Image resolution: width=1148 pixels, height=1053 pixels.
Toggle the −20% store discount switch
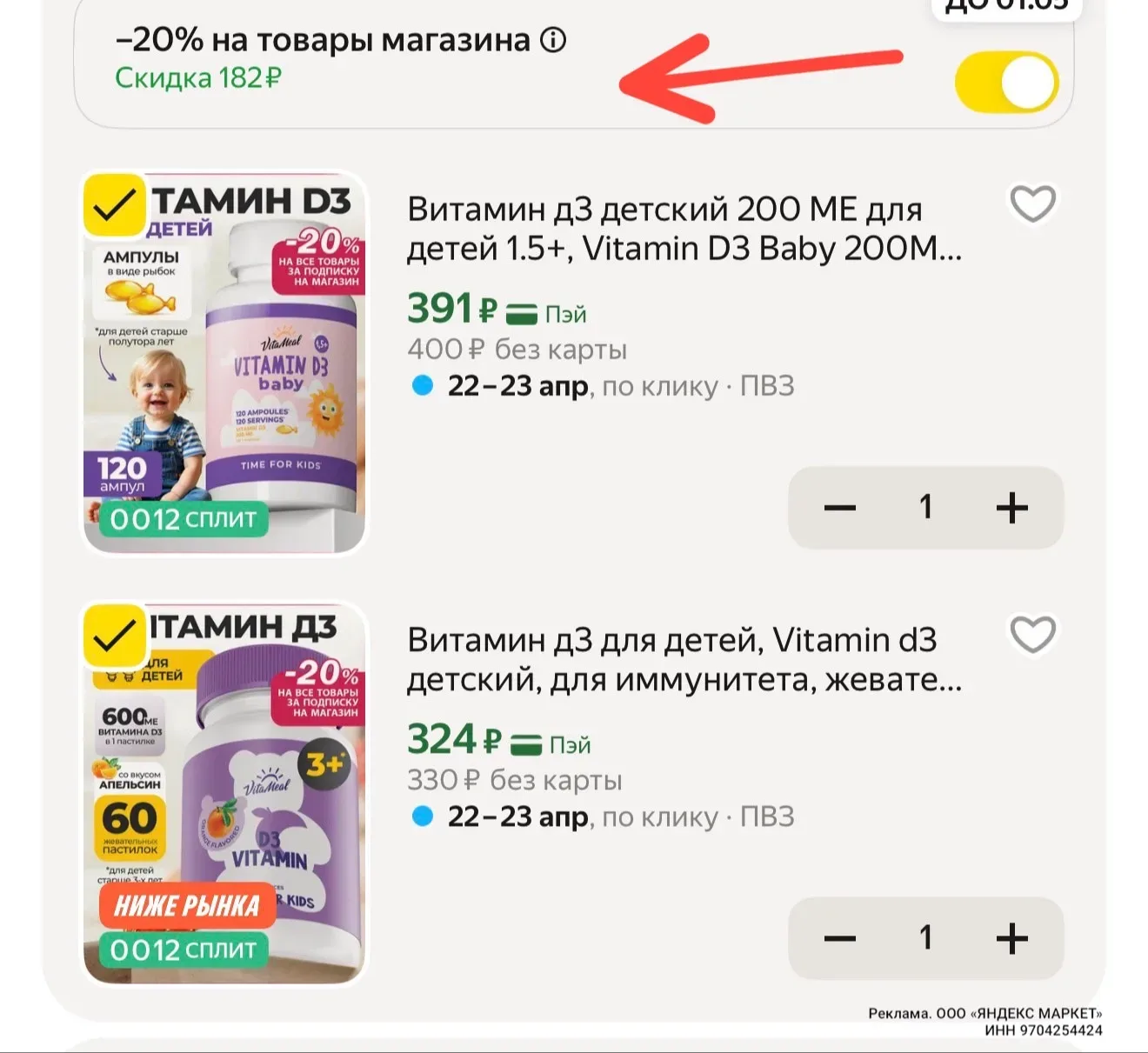pyautogui.click(x=1006, y=83)
